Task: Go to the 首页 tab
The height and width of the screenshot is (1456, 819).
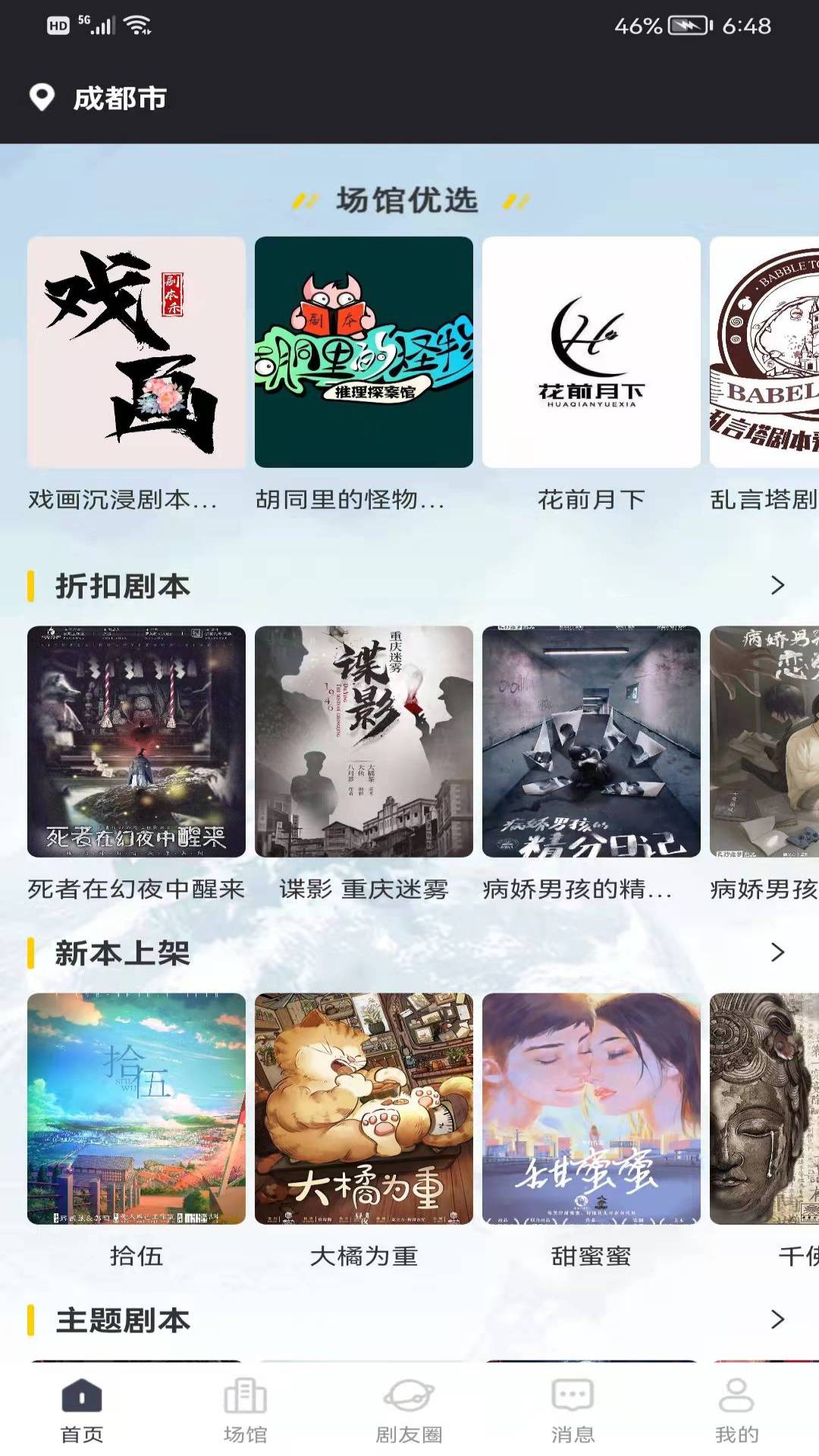Action: [82, 1410]
